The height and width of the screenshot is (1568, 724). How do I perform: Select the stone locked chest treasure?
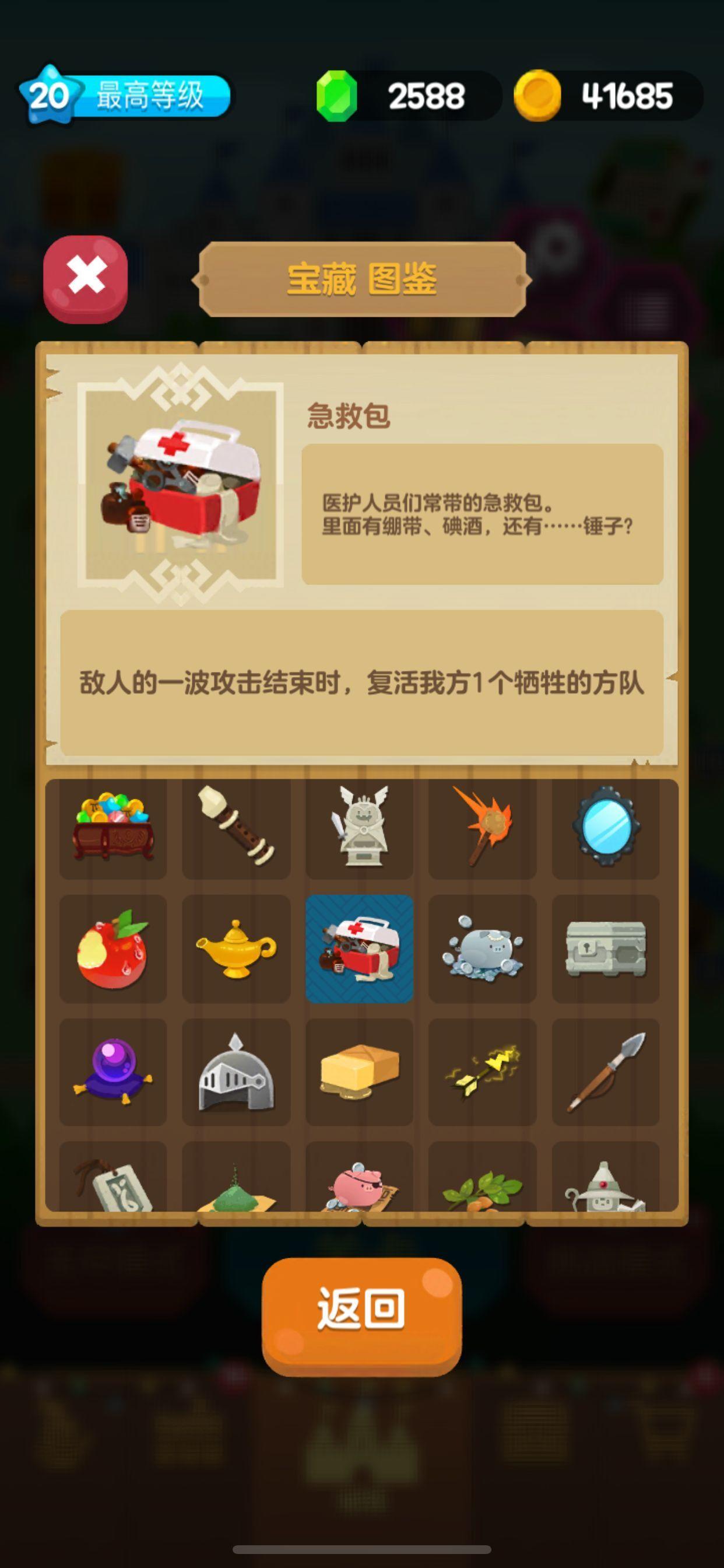tap(605, 949)
